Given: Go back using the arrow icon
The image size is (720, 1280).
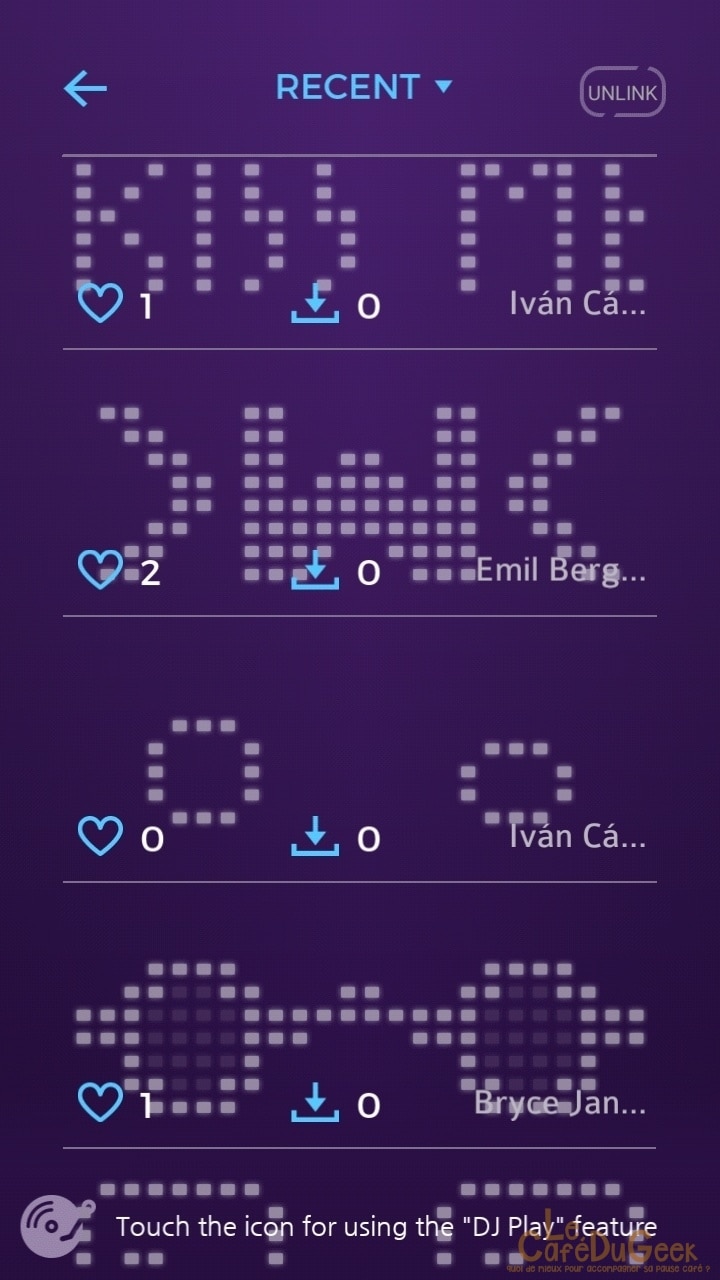Looking at the screenshot, I should coord(85,89).
